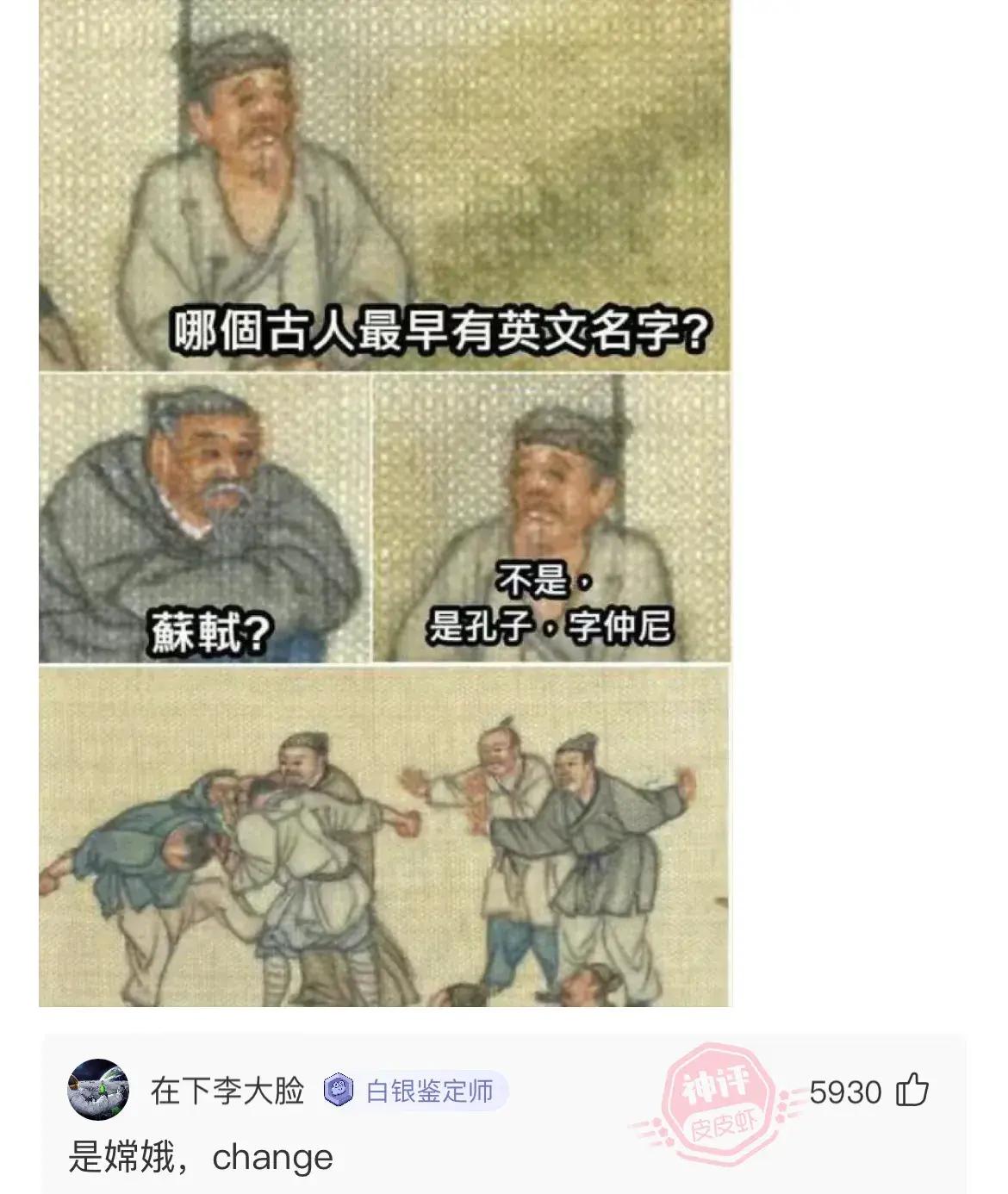The width and height of the screenshot is (1008, 1194).
Task: Tap the 白银鉴定师 badge
Action: tap(414, 1091)
